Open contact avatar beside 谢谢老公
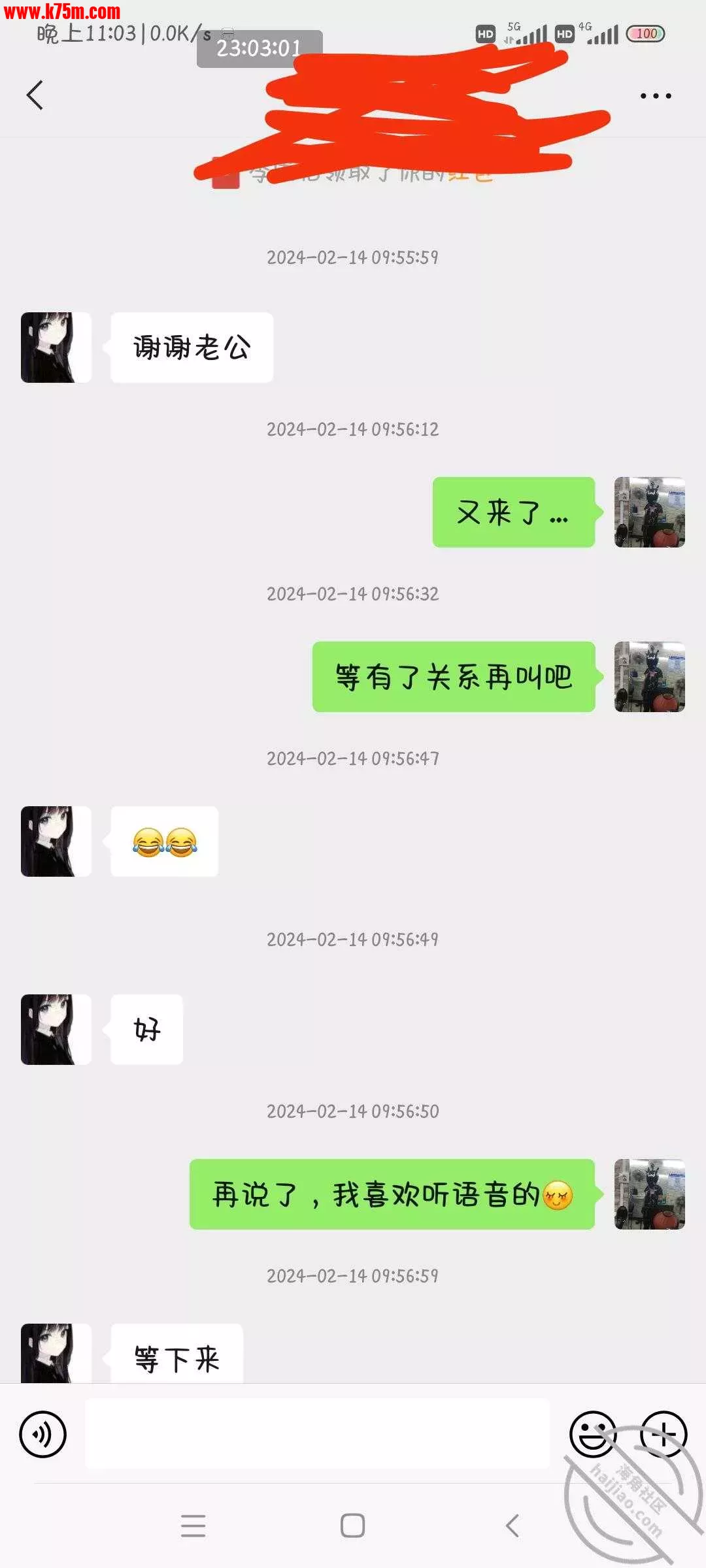Viewport: 706px width, 1568px height. coord(56,348)
